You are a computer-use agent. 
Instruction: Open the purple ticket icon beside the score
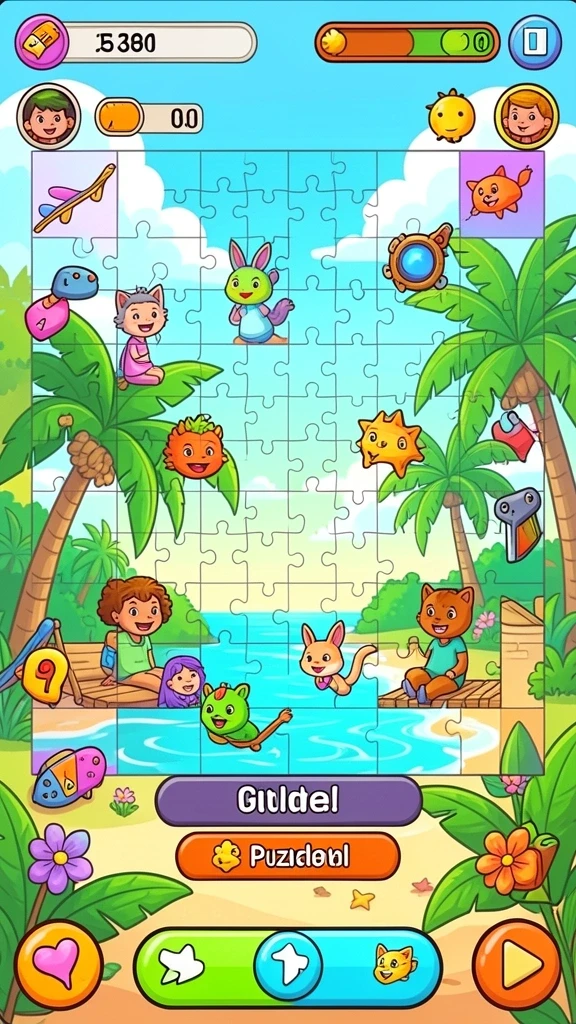pyautogui.click(x=42, y=42)
